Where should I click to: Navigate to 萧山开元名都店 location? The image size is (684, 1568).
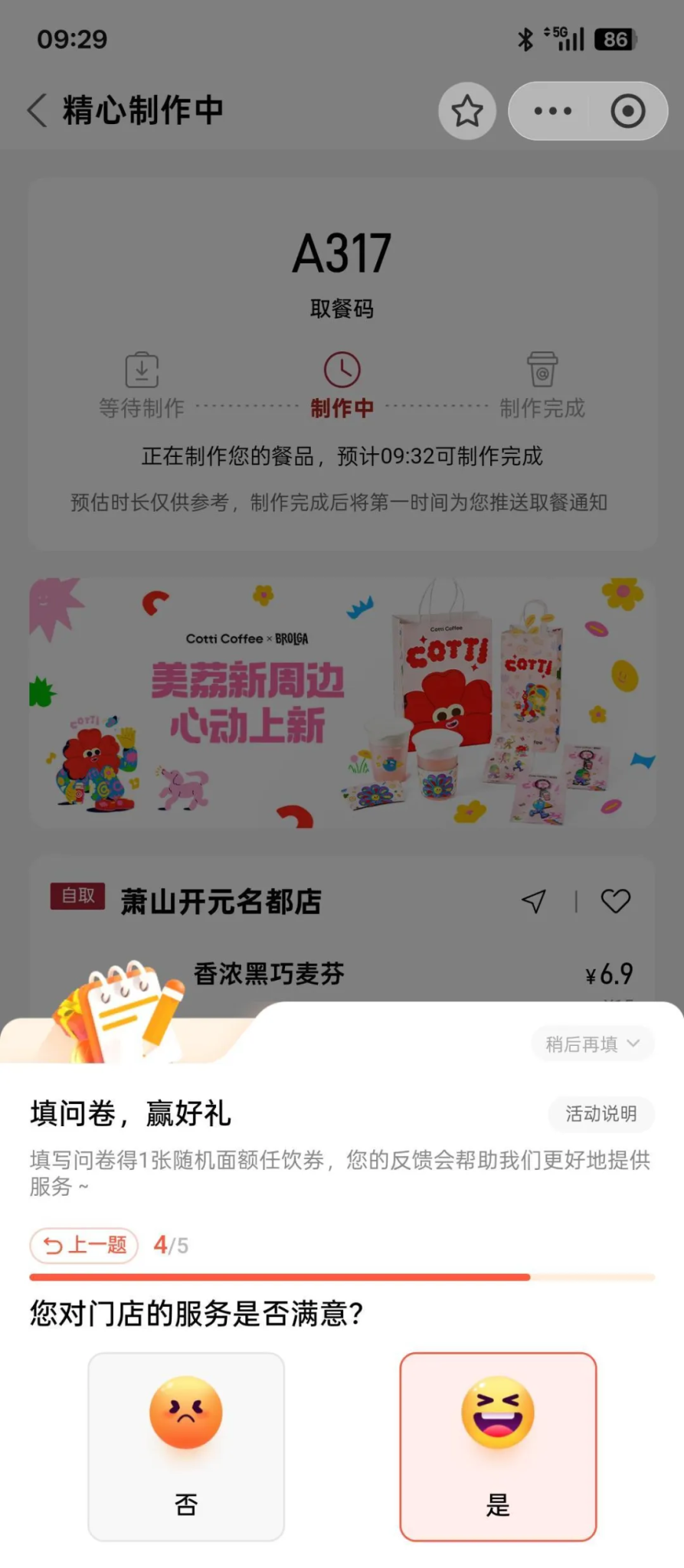tap(534, 901)
